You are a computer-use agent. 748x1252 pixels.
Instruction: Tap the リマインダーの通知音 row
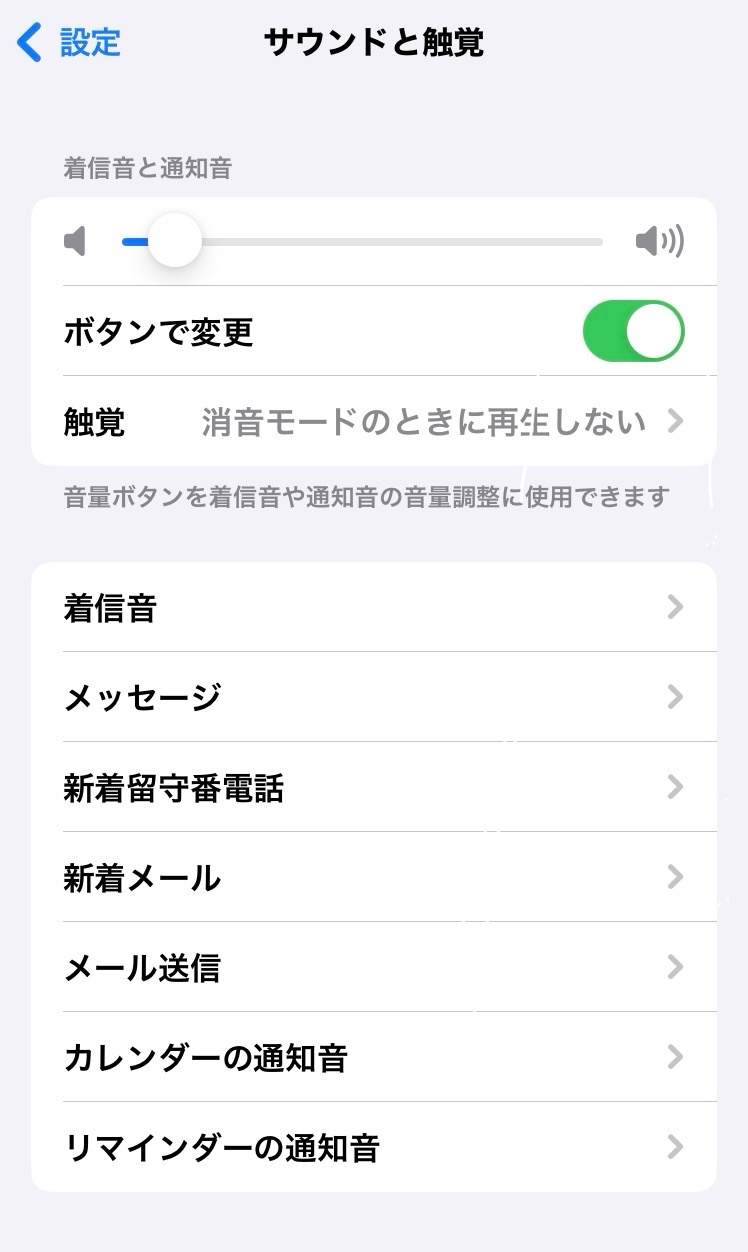point(374,1147)
